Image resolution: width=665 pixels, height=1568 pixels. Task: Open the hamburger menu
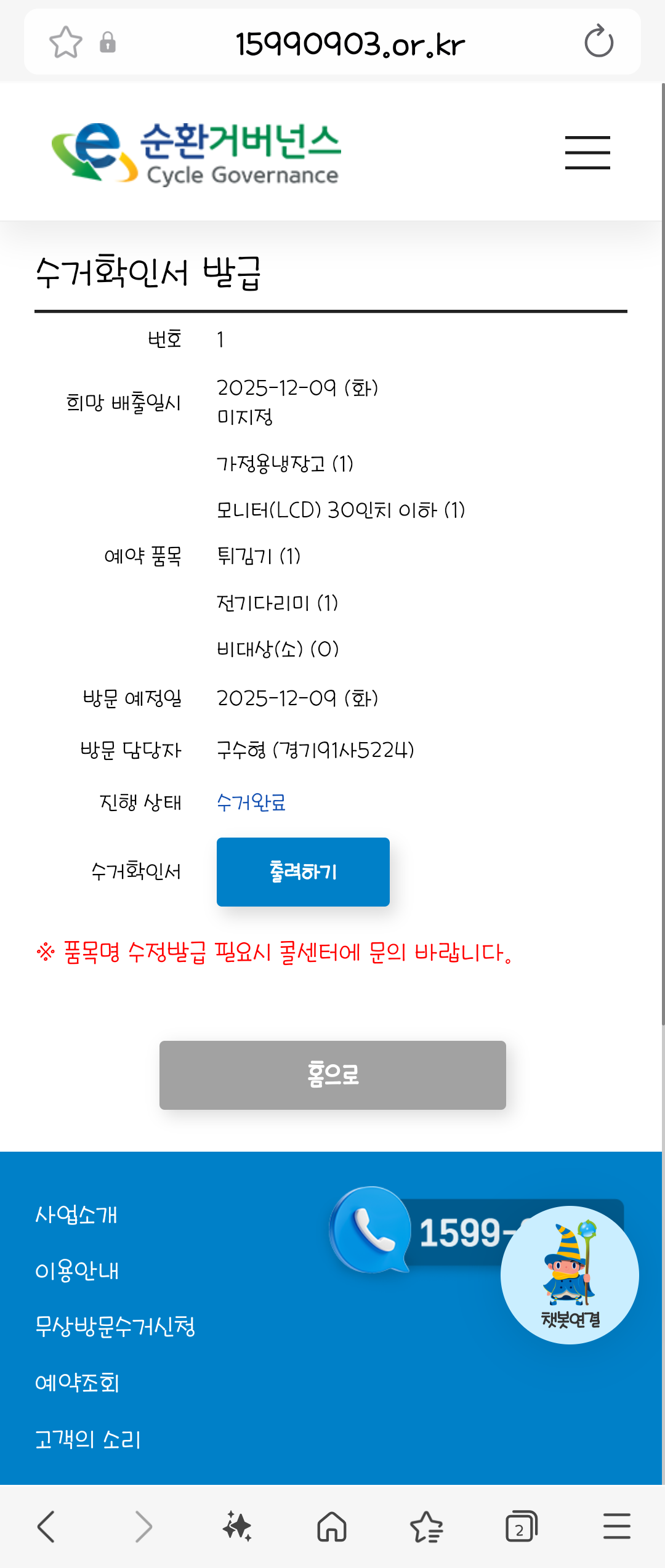[587, 153]
